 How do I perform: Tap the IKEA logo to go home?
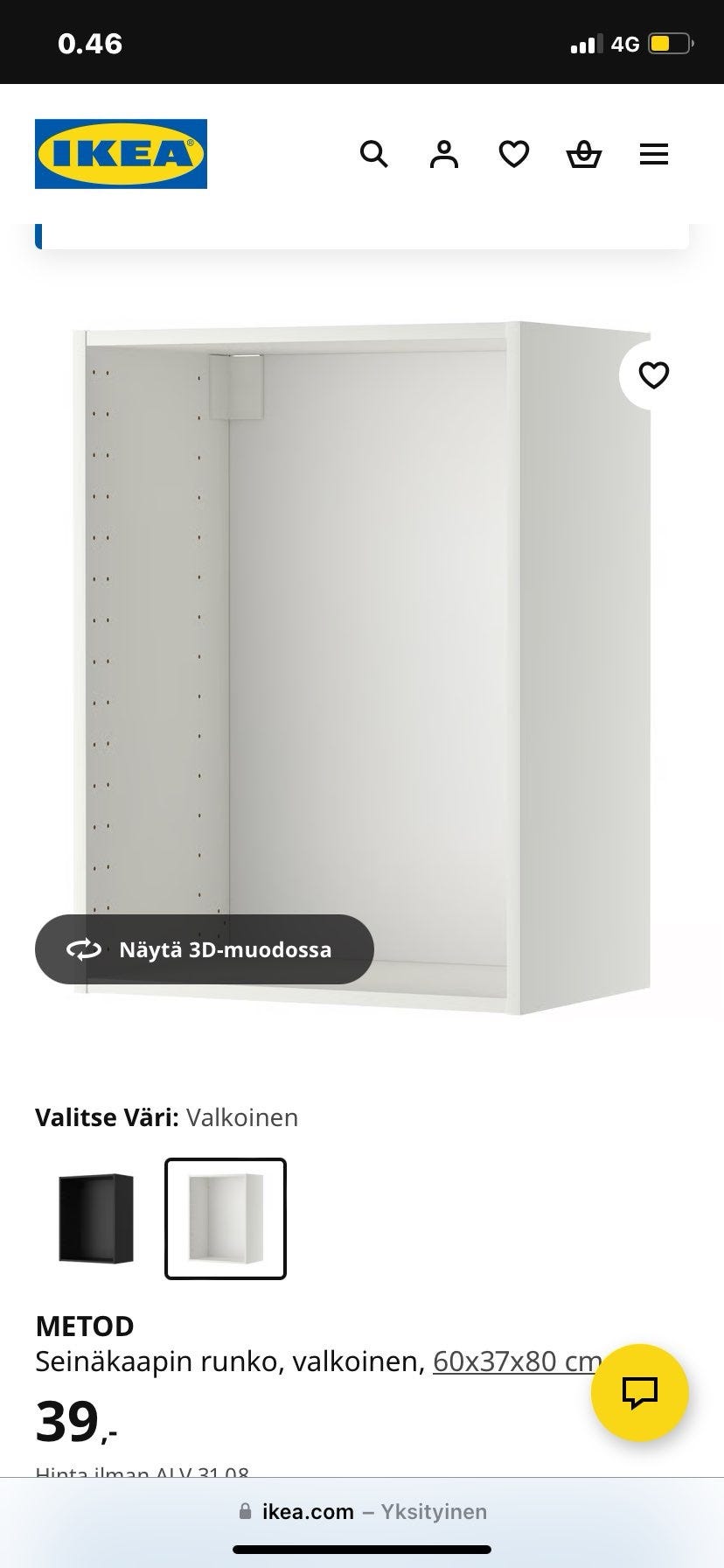coord(121,154)
